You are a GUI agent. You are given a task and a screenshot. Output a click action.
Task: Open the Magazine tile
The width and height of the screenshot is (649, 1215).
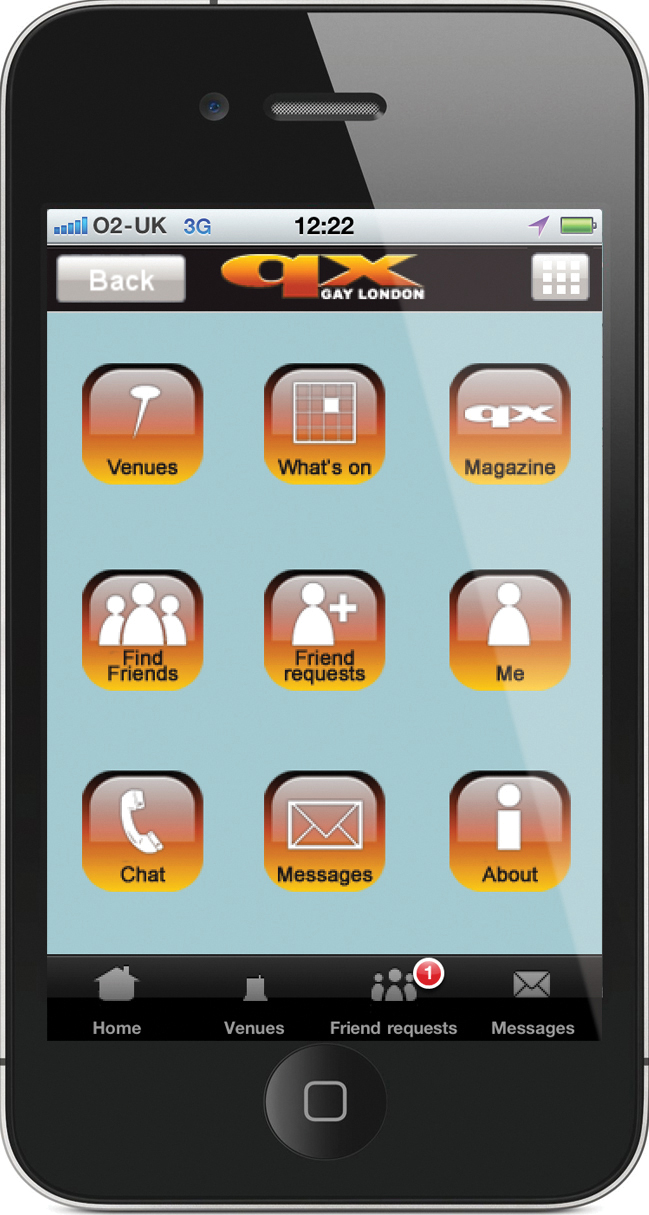tap(510, 424)
